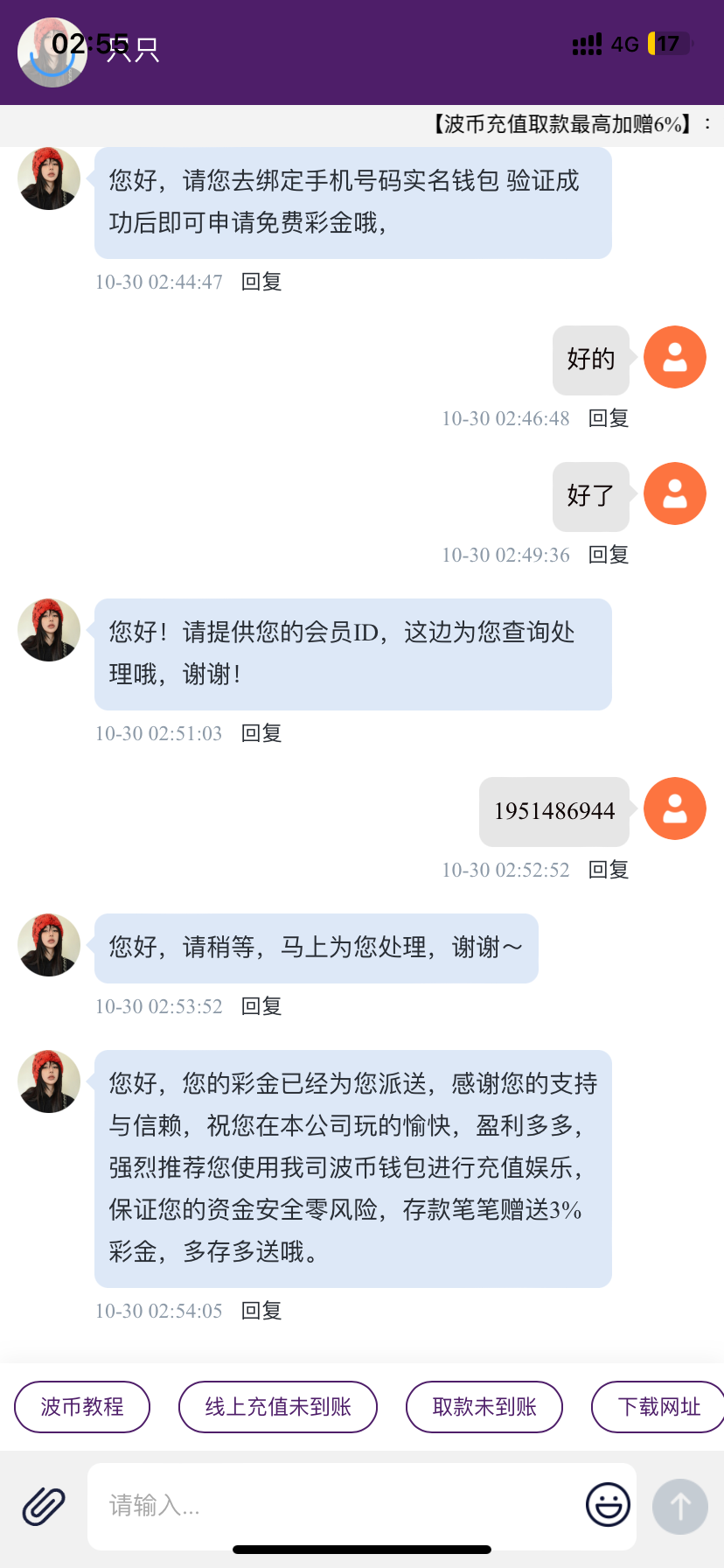The image size is (724, 1568).
Task: Open the emoji picker
Action: tap(608, 1505)
